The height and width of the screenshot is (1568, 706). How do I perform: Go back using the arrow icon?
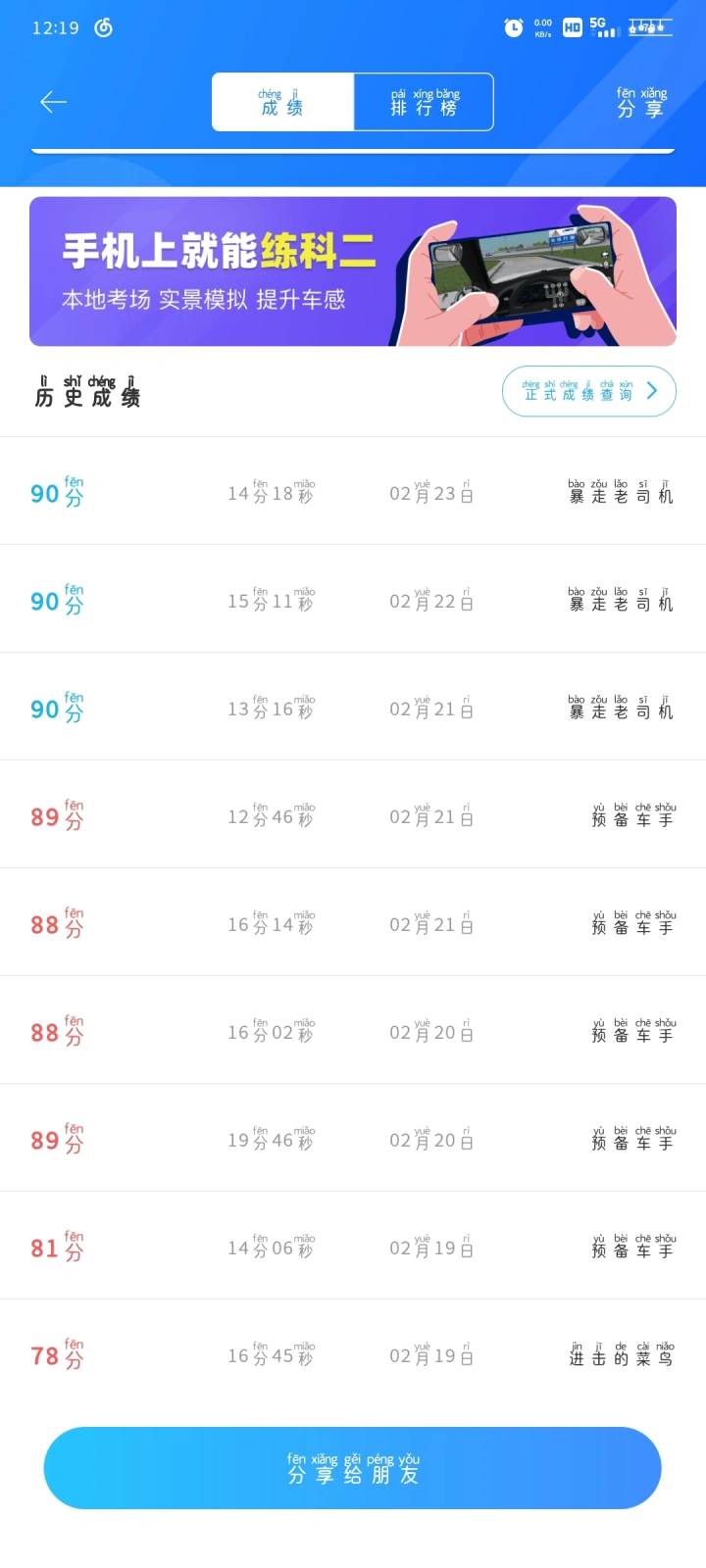click(53, 102)
